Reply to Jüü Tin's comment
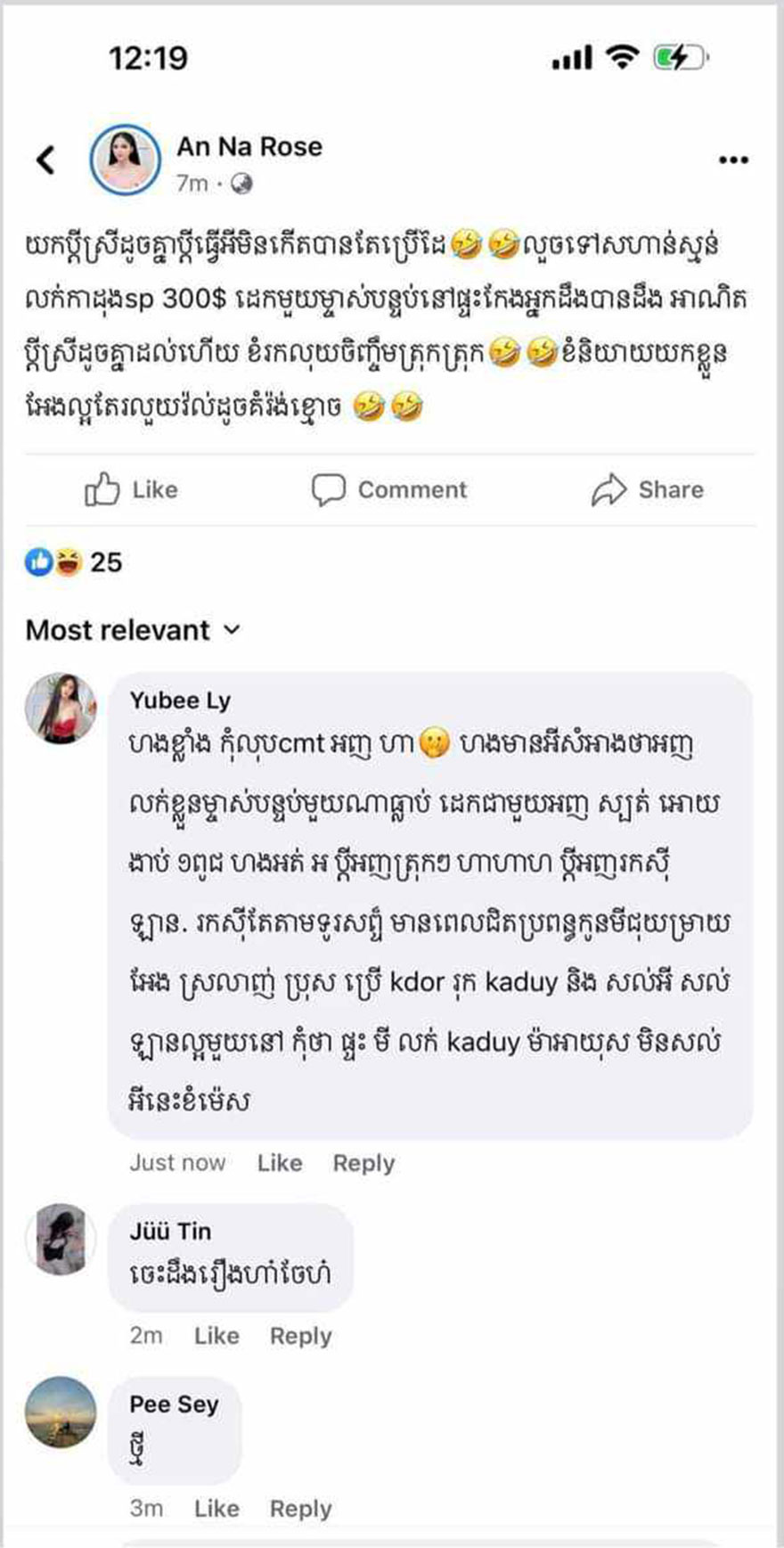Screen dimensions: 784x1548 click(301, 1336)
